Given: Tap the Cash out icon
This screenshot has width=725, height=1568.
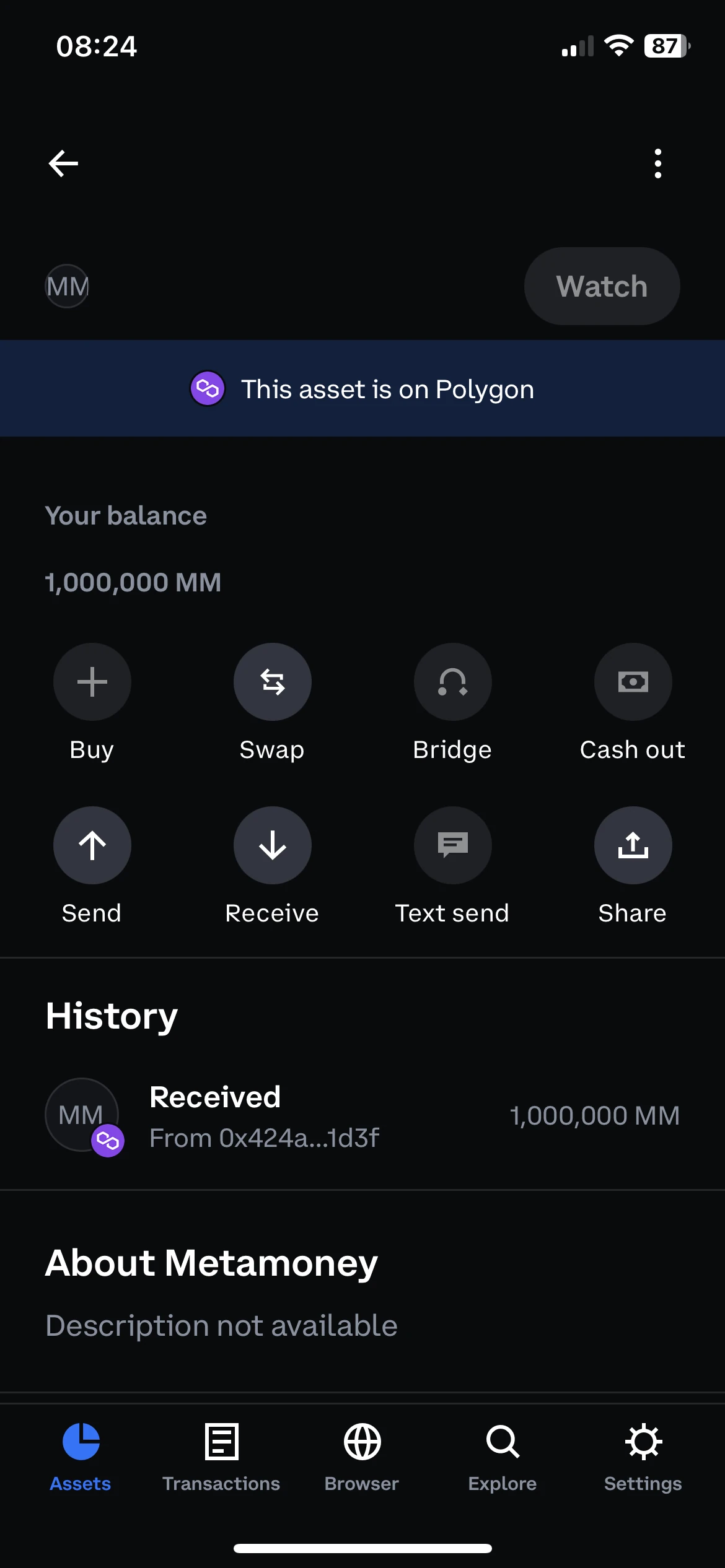Looking at the screenshot, I should pos(633,682).
